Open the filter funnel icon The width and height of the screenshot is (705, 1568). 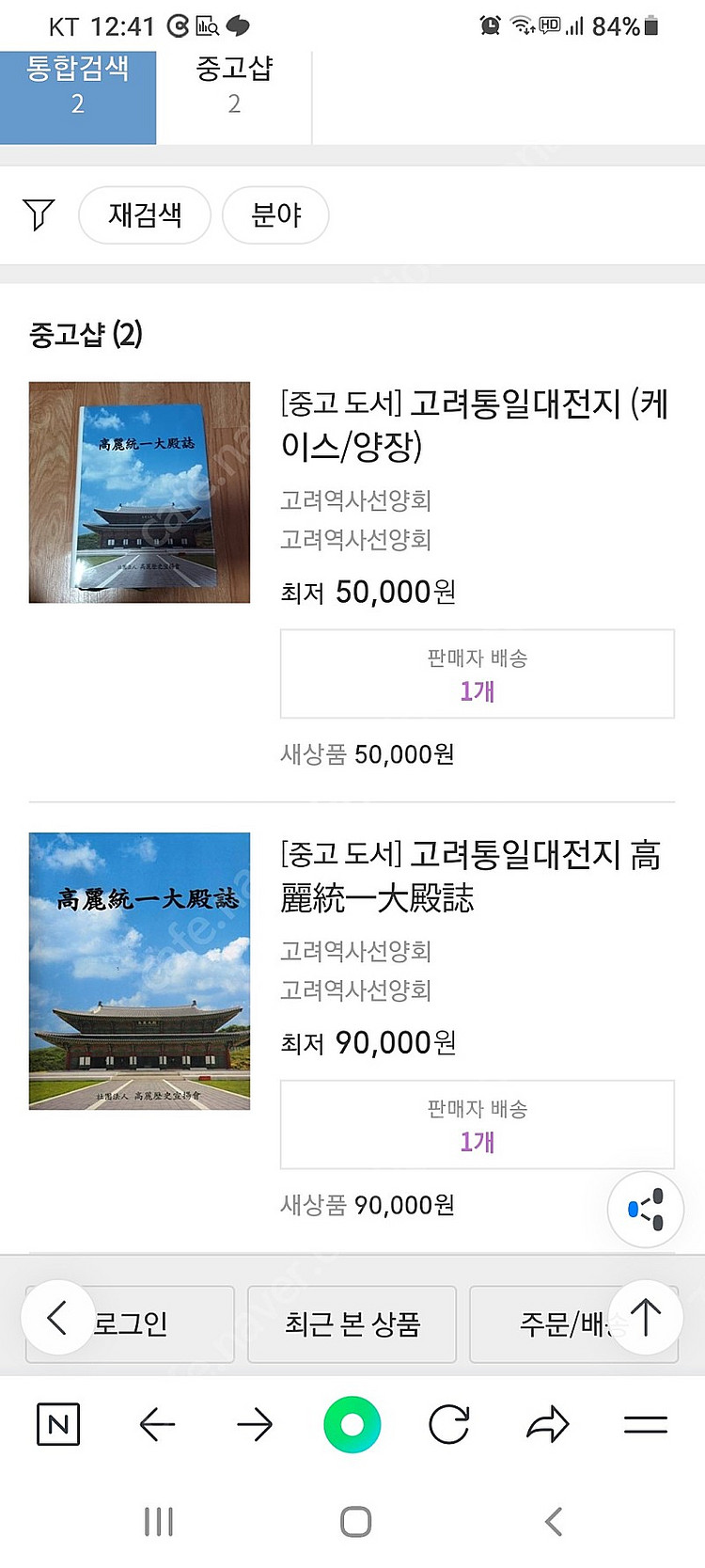(x=38, y=215)
